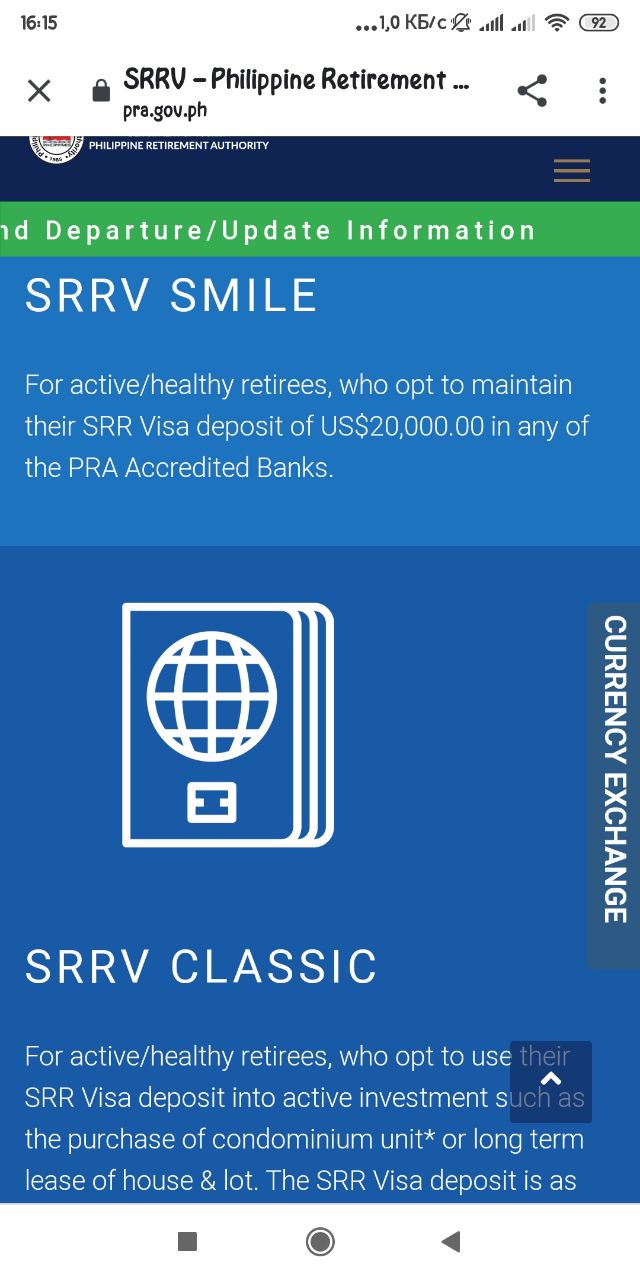Open the site hamburger navigation menu

tap(571, 171)
